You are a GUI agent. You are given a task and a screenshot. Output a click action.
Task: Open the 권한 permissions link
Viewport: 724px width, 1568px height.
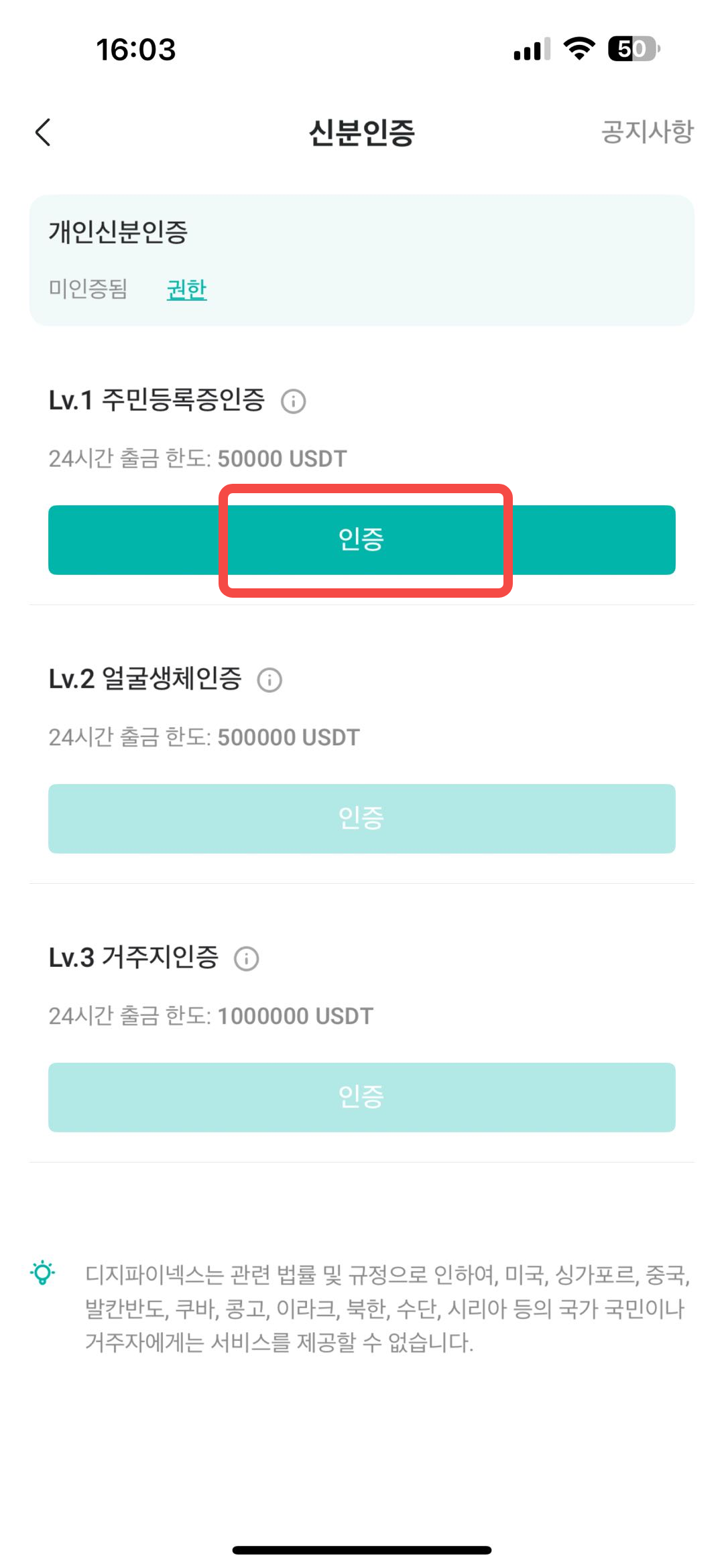[186, 289]
